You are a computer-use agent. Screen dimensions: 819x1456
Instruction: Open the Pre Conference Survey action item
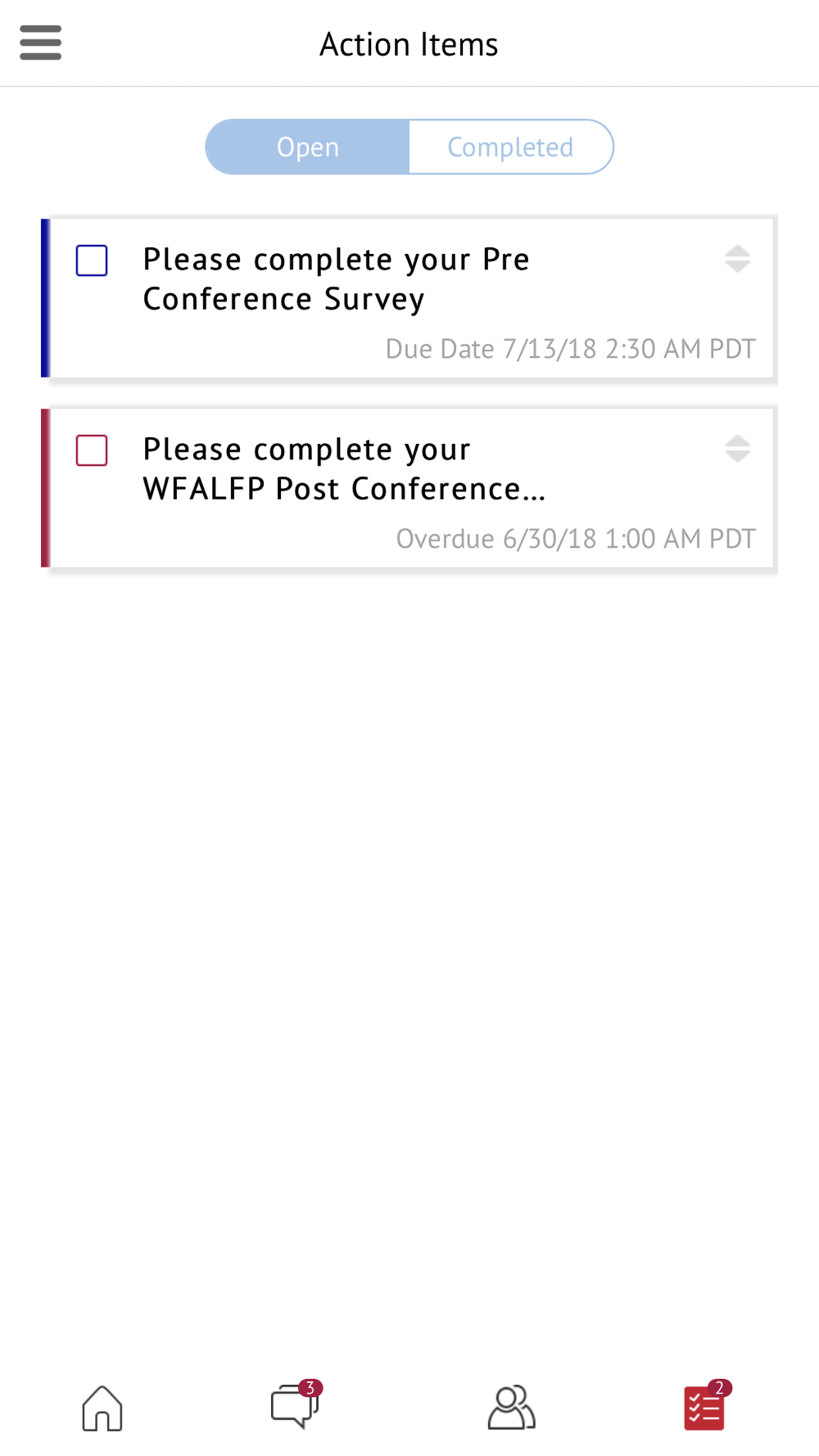(x=409, y=298)
